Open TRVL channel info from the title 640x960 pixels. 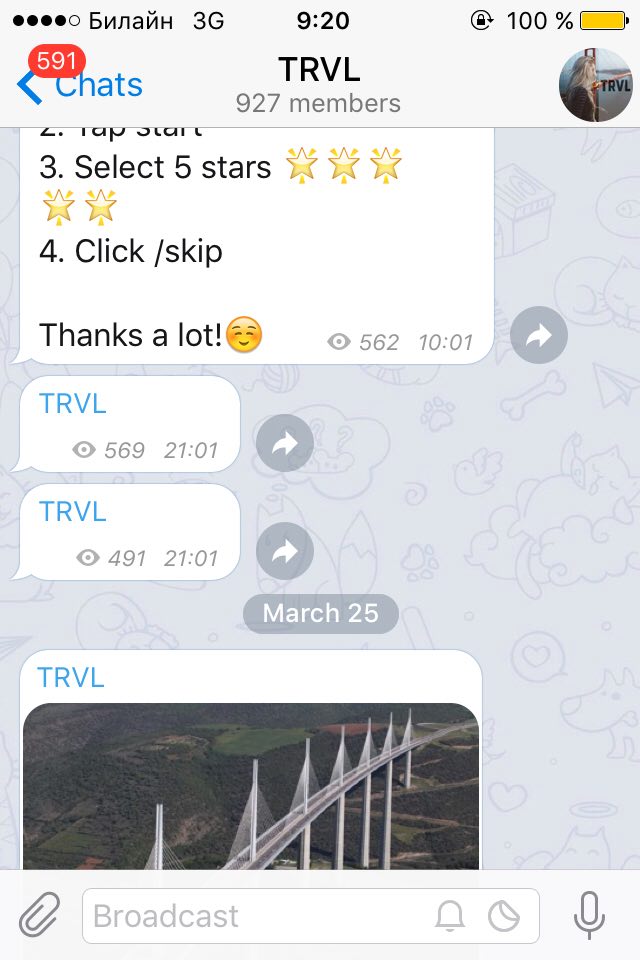pyautogui.click(x=318, y=84)
